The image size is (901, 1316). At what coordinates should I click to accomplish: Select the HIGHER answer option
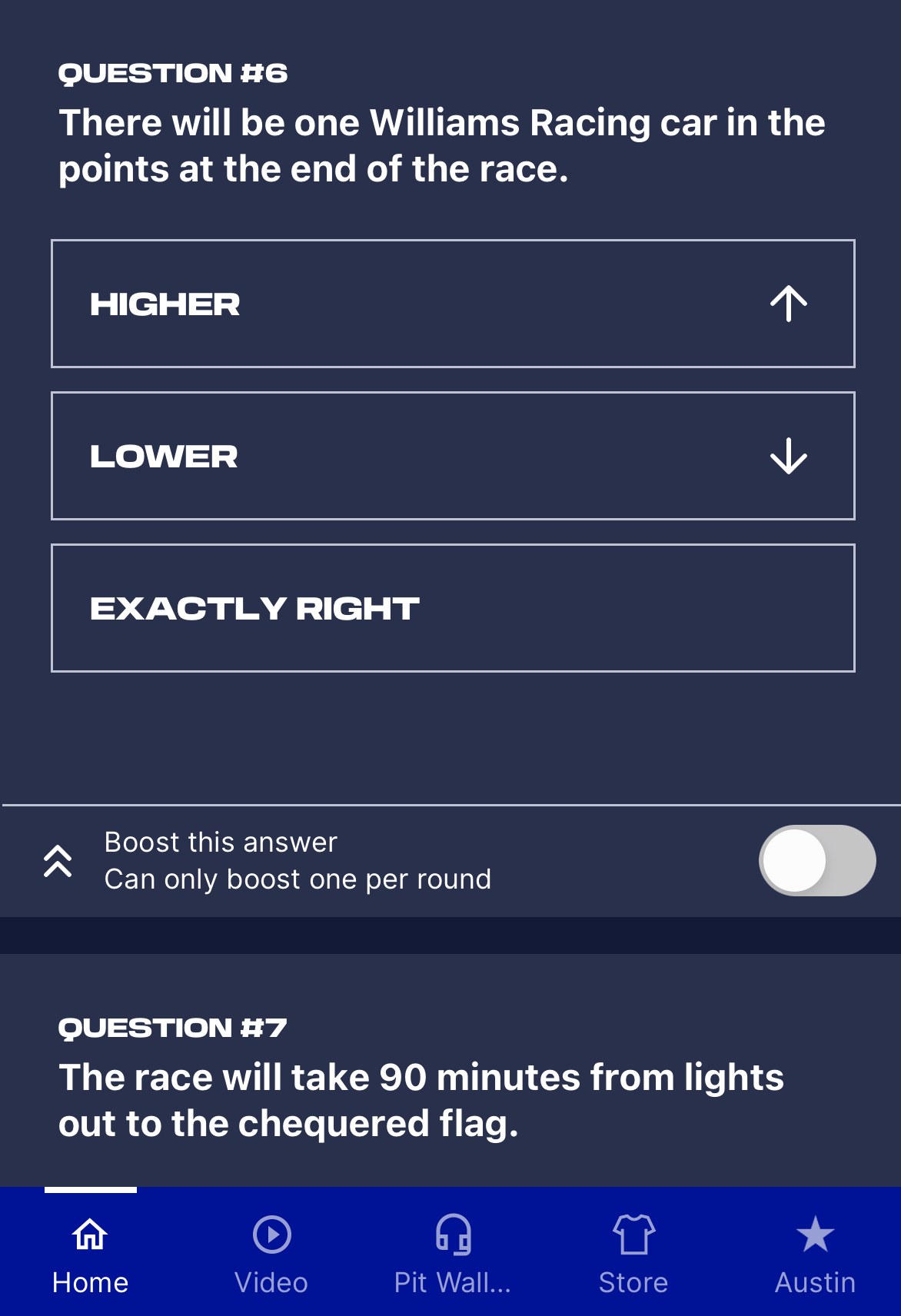(x=452, y=304)
